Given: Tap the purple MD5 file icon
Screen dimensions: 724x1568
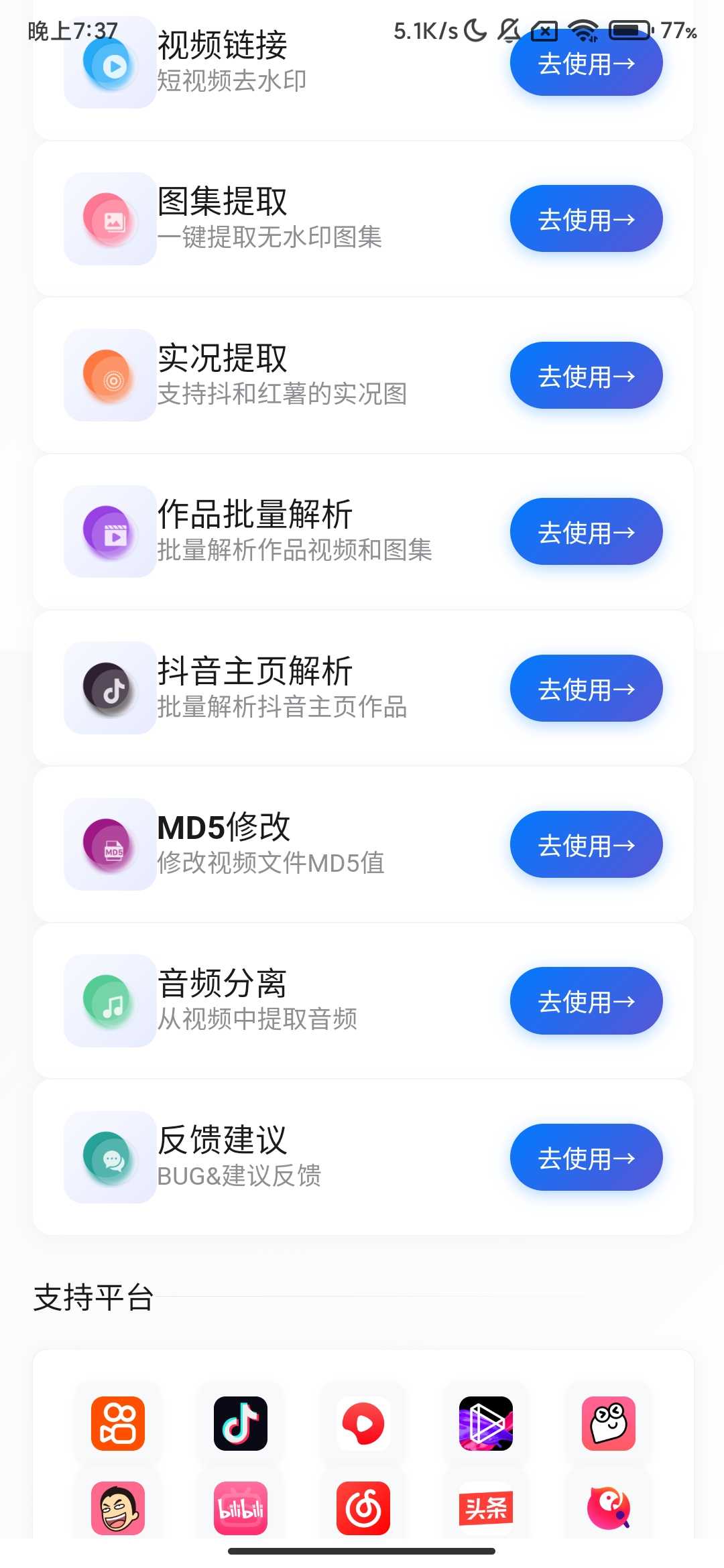Looking at the screenshot, I should click(109, 844).
